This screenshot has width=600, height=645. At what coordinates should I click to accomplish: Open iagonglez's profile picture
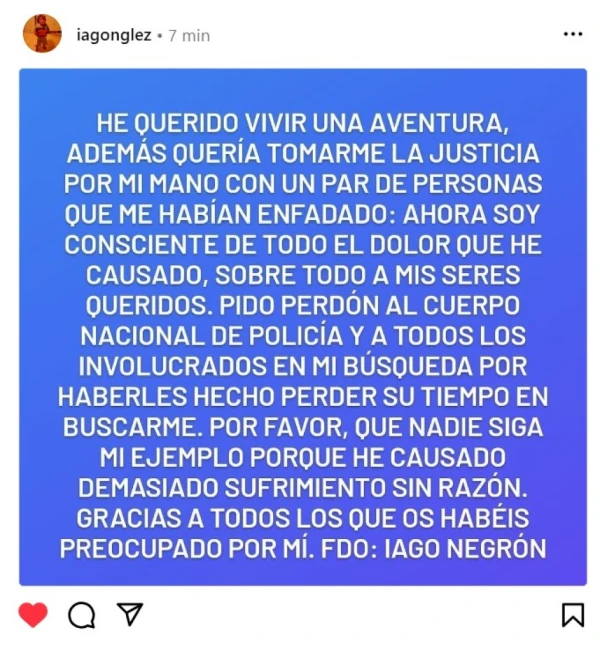[x=42, y=34]
